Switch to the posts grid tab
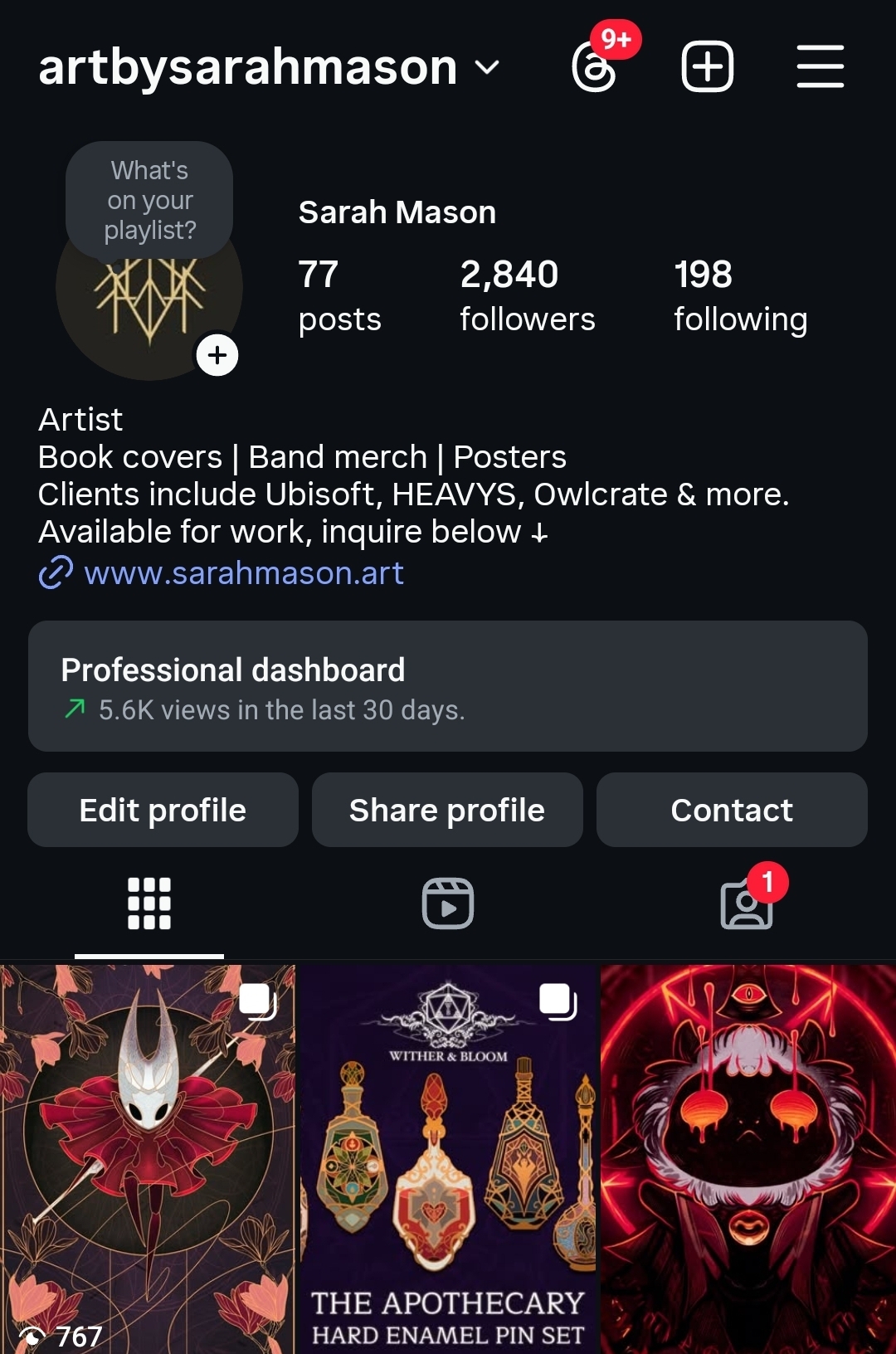 (x=149, y=903)
